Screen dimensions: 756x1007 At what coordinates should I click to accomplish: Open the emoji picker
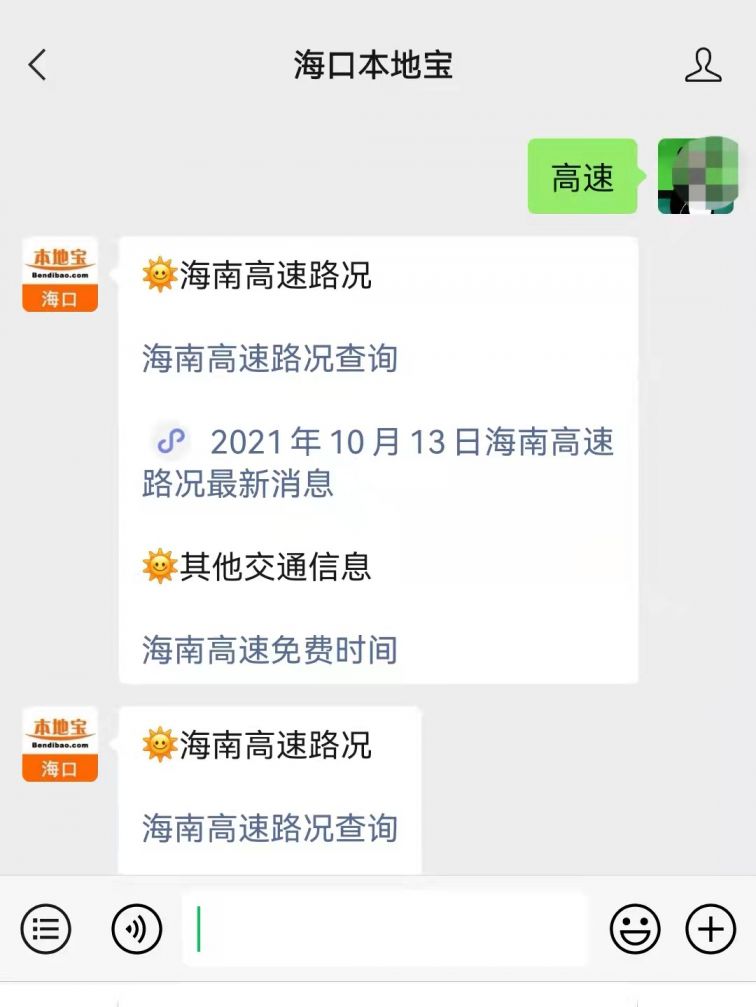[635, 929]
